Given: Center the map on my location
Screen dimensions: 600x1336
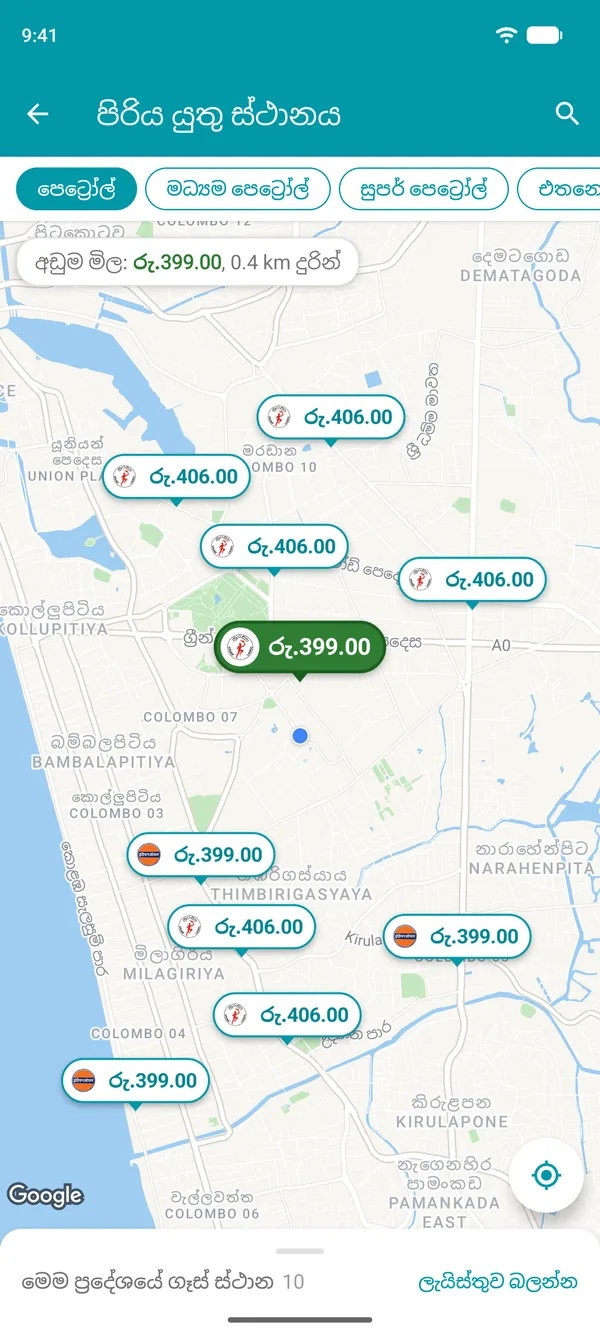Looking at the screenshot, I should [x=546, y=1175].
